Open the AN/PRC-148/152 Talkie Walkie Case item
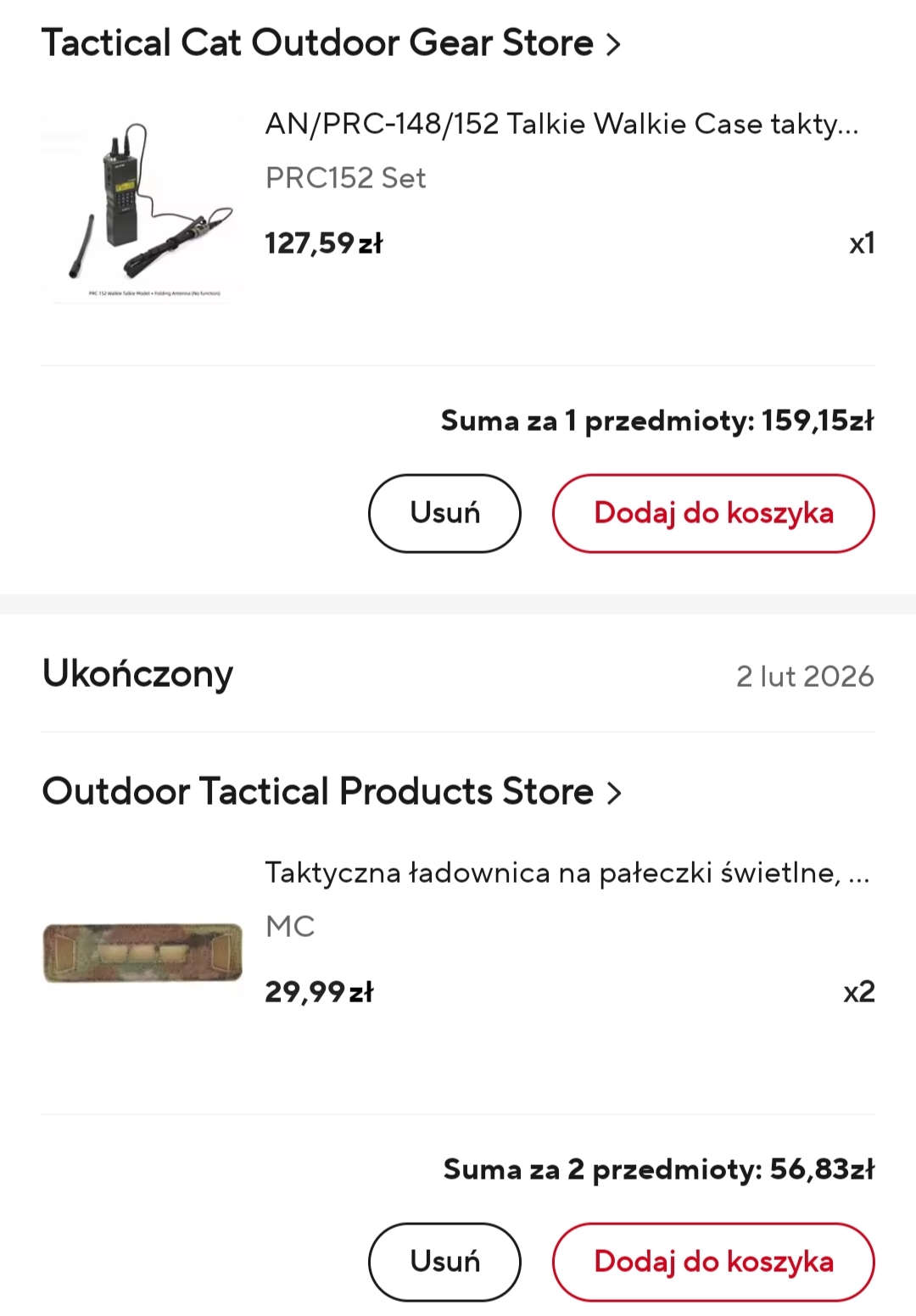This screenshot has width=916, height=1316. coord(561,125)
